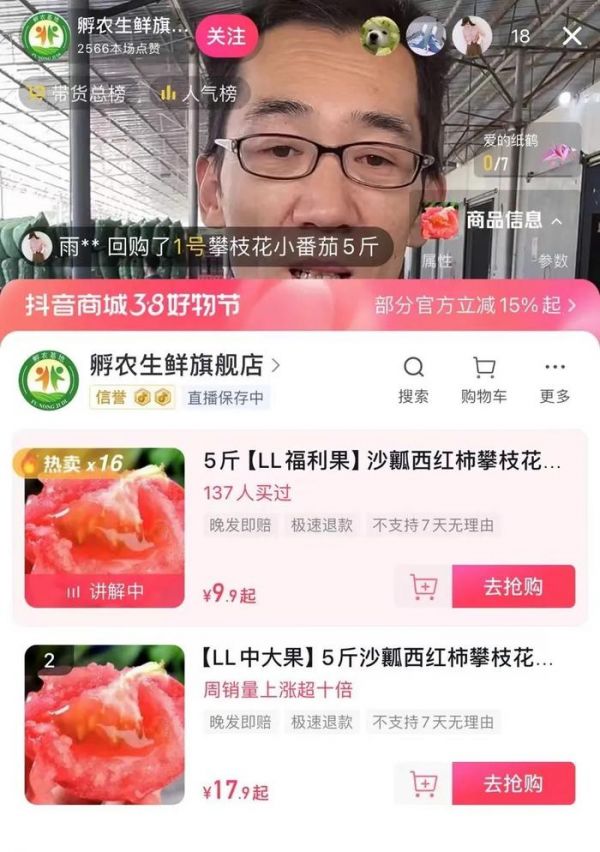Screen dimensions: 600x852
Task: Open the 带货总榜 ranking
Action: click(78, 94)
